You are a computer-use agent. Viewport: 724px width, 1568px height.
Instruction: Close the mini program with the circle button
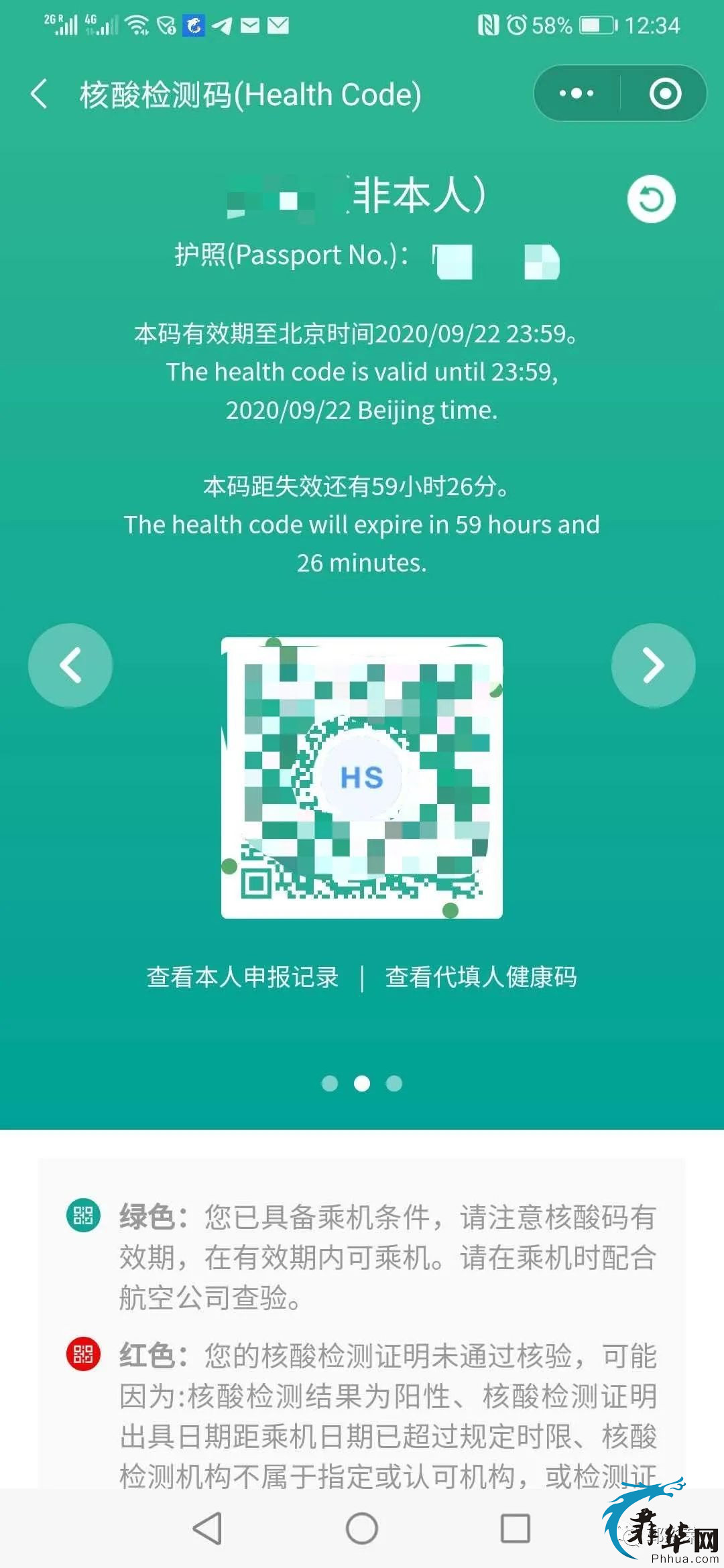665,94
